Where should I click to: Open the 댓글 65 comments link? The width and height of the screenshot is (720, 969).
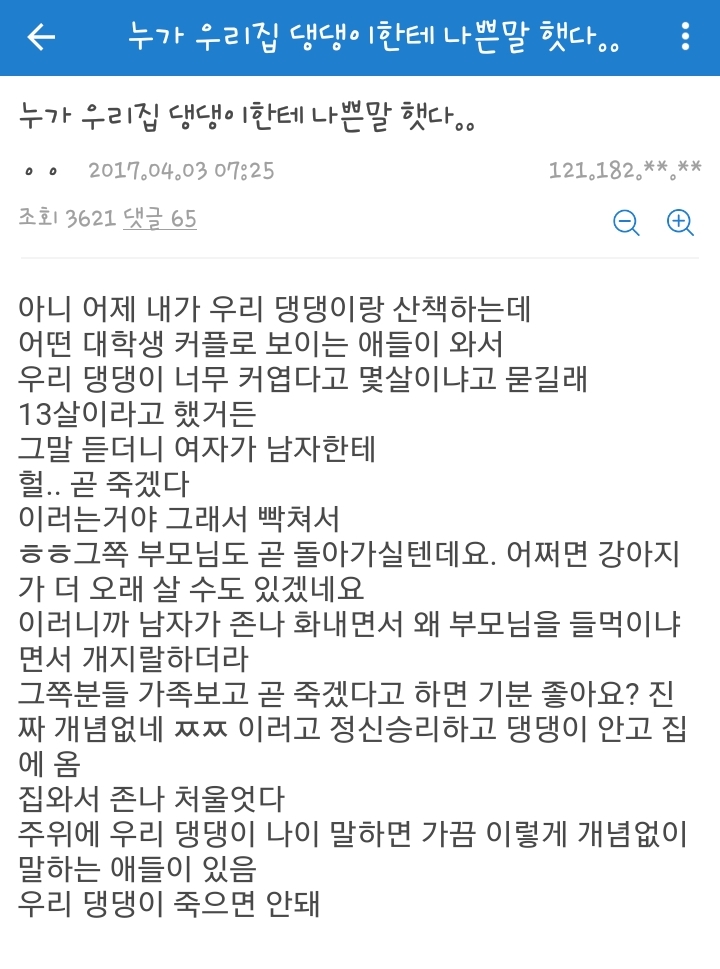159,218
